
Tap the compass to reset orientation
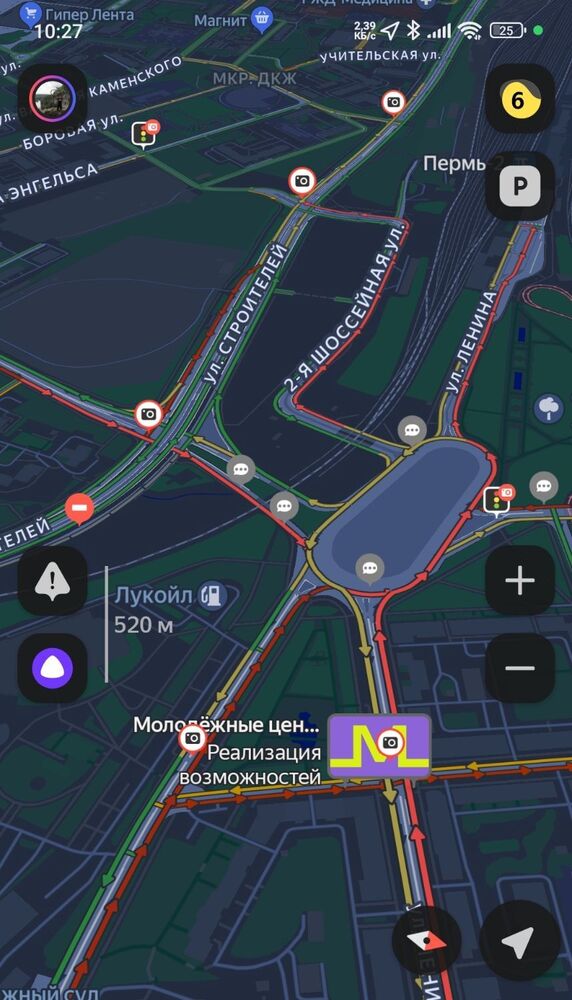click(426, 941)
